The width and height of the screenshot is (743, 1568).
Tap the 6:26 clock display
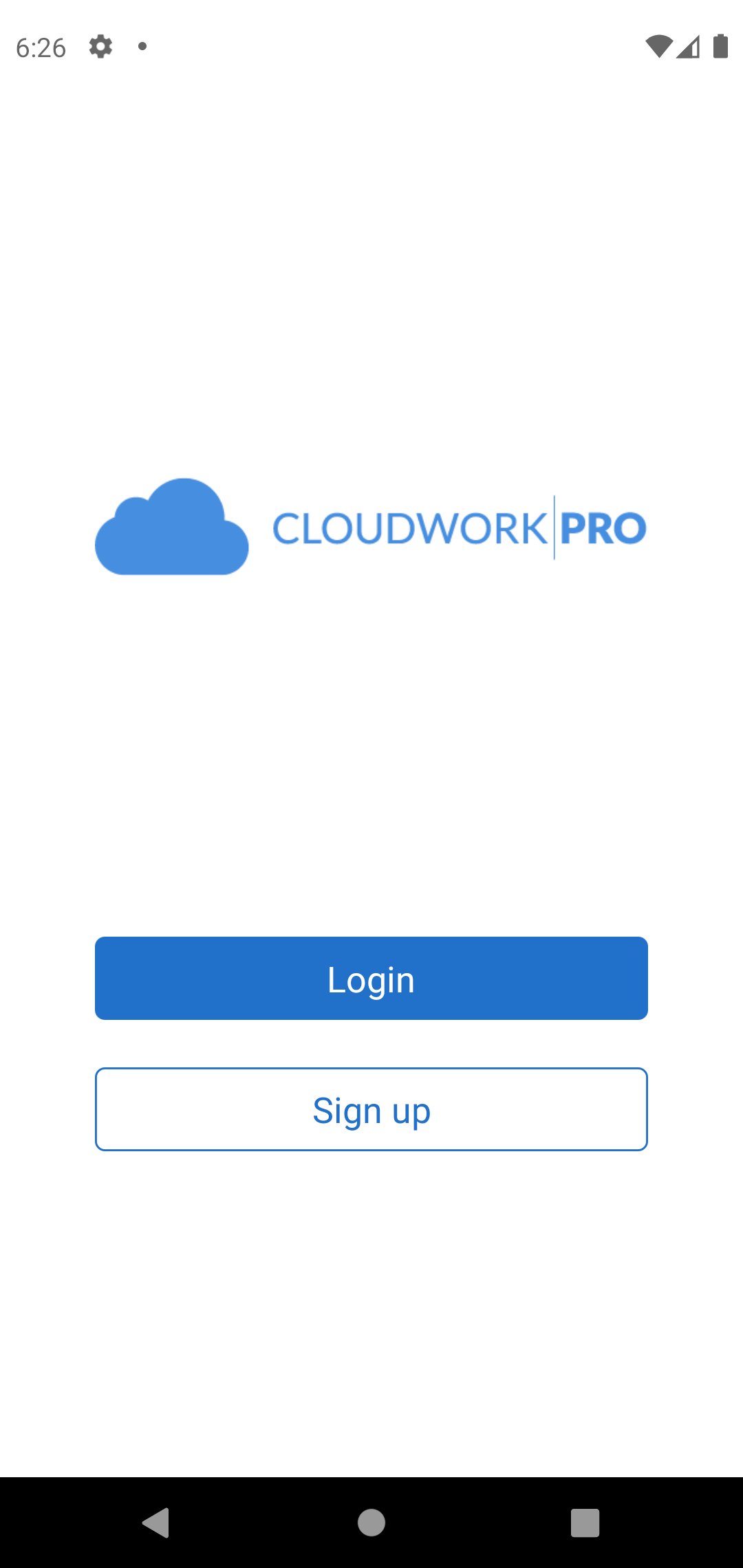coord(41,45)
